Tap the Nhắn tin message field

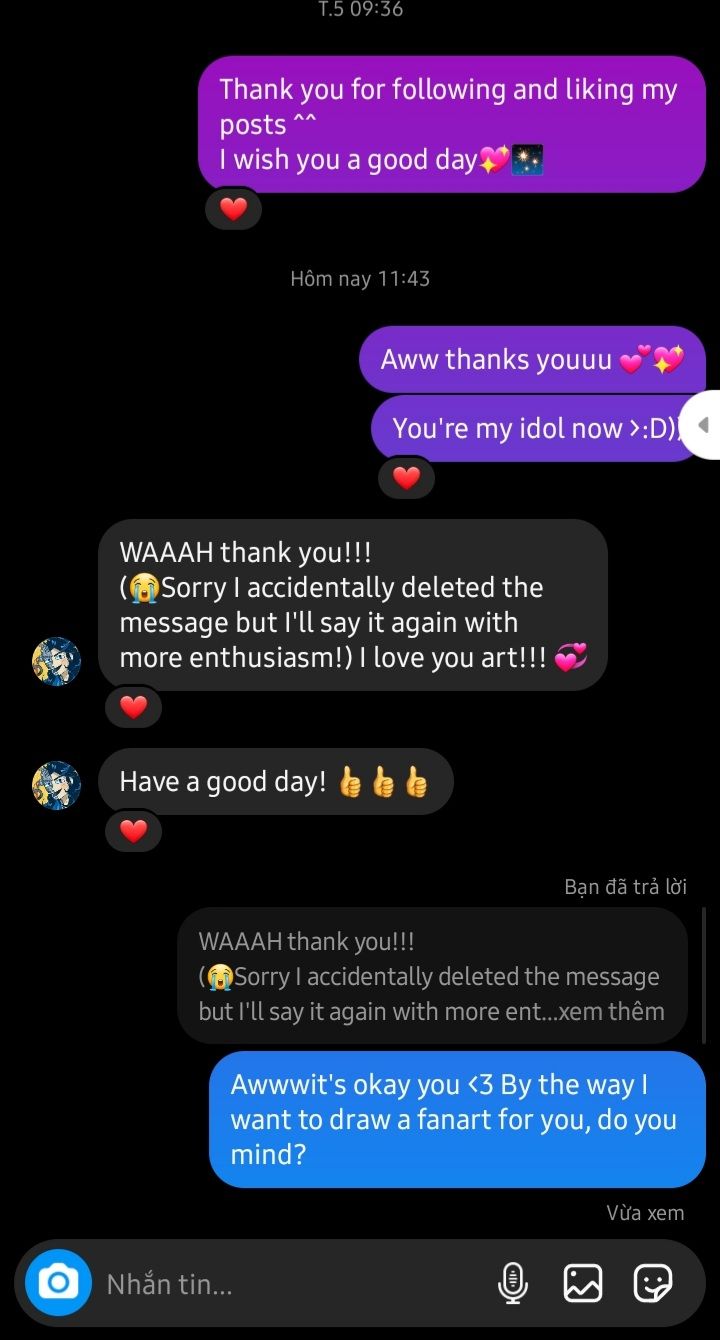click(290, 1284)
